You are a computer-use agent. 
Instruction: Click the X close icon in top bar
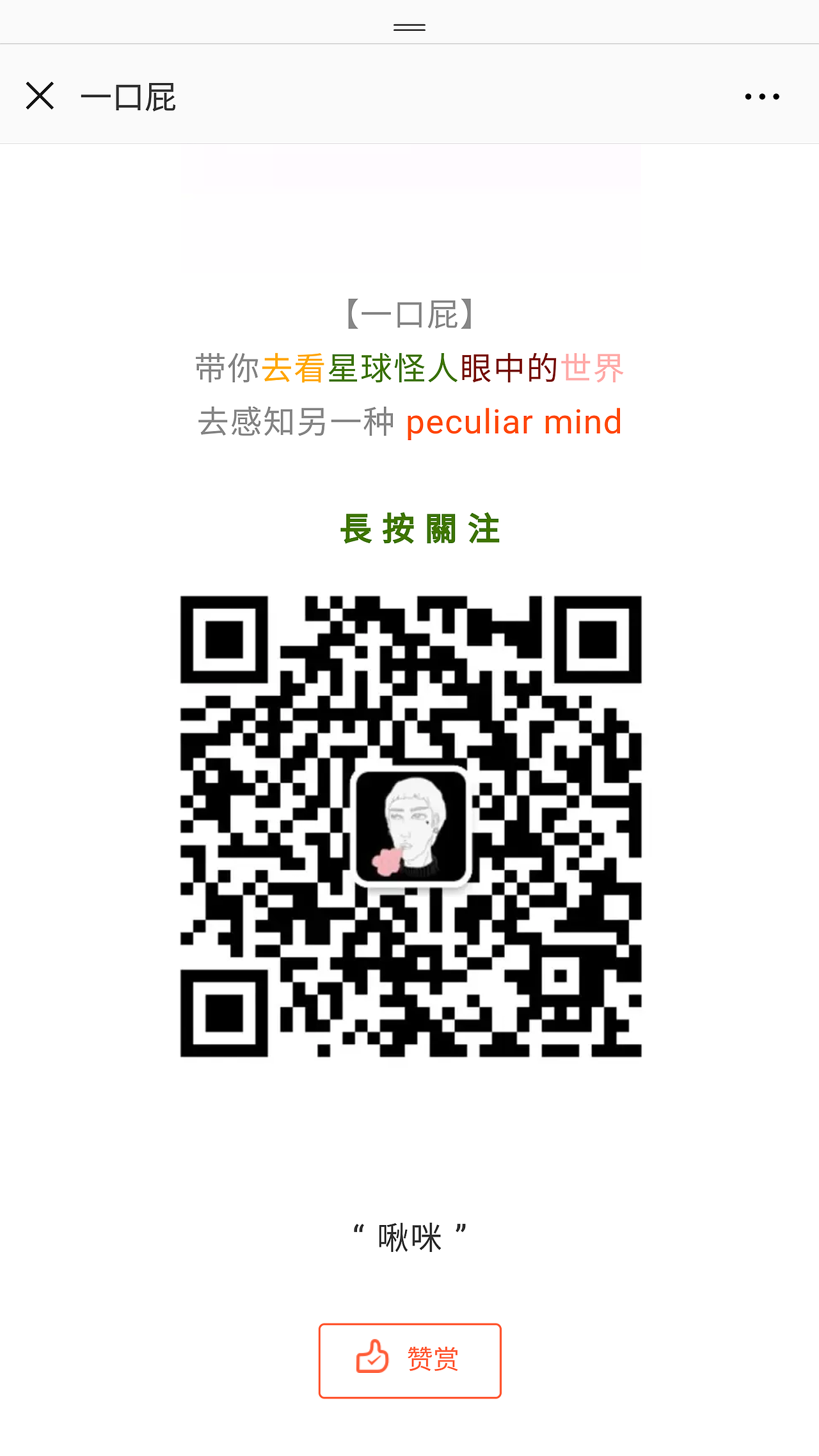coord(39,95)
